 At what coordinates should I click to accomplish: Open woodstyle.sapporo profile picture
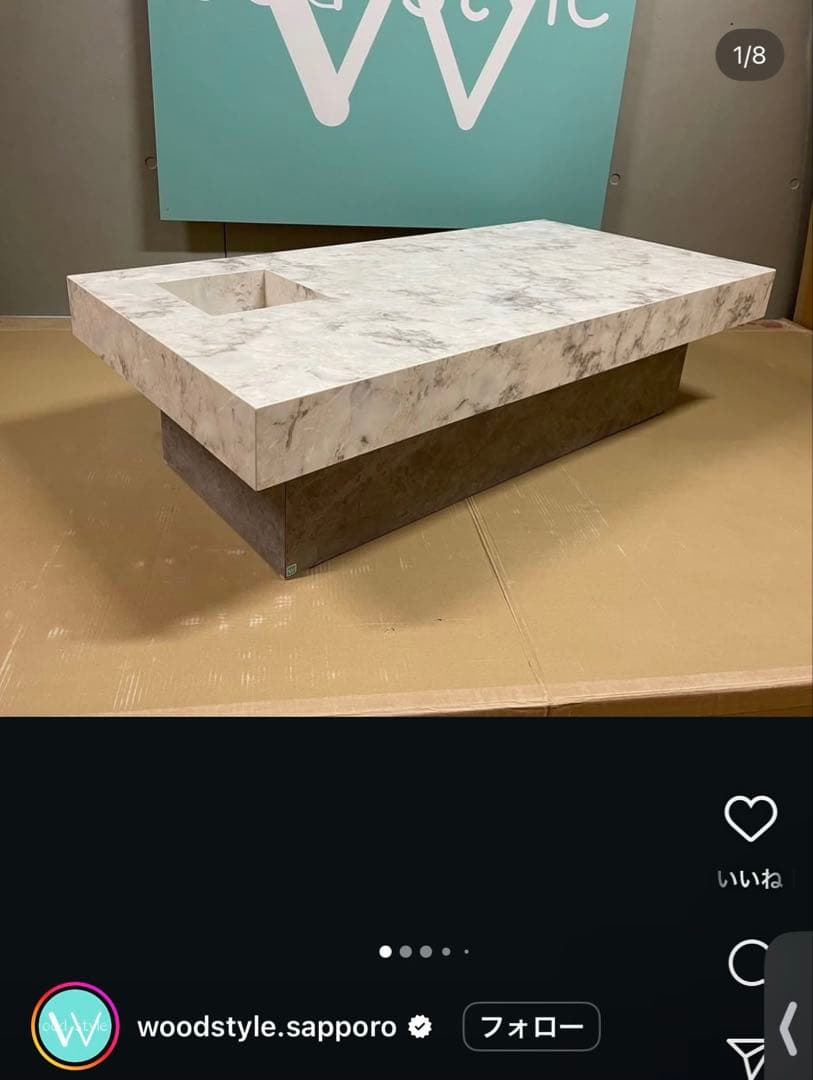[x=75, y=1027]
